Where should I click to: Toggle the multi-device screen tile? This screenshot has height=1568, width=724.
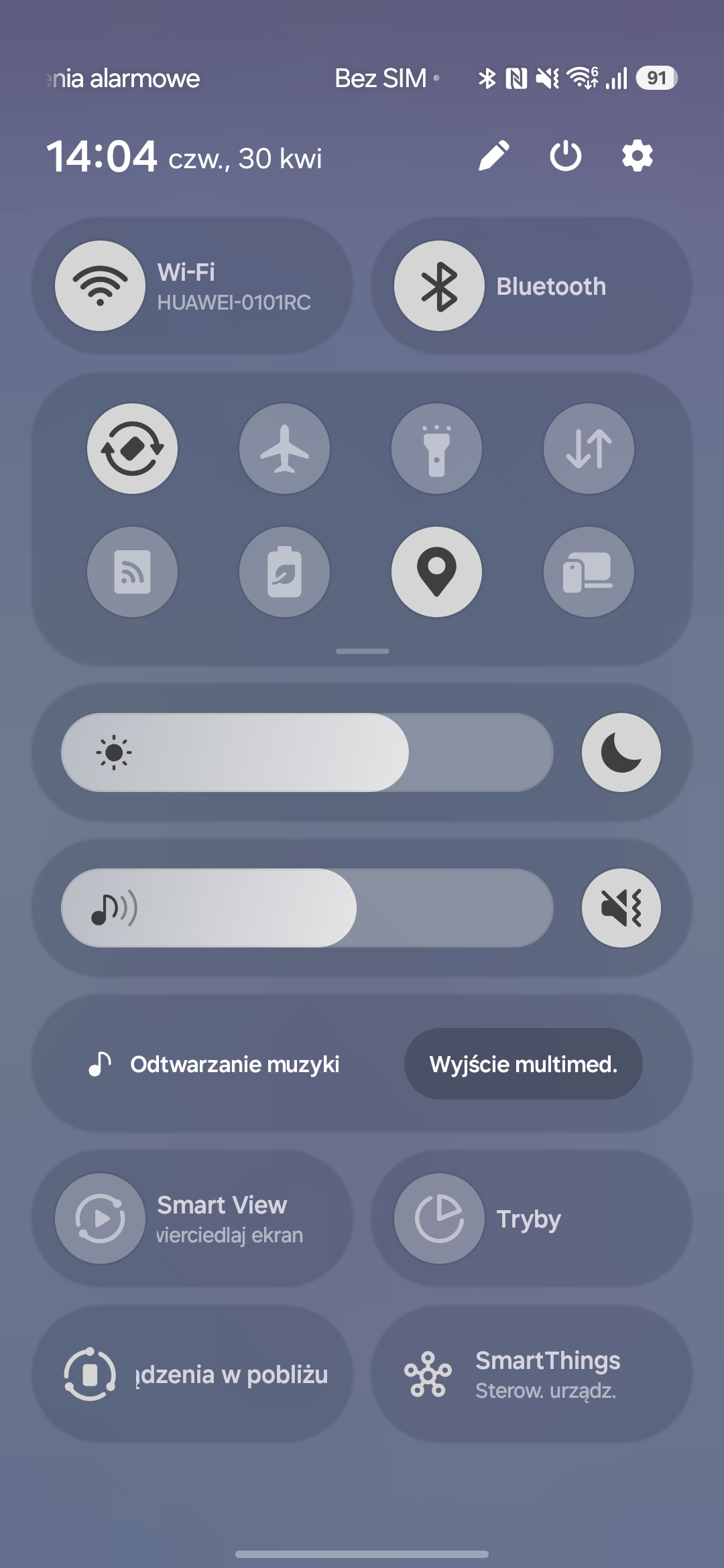(x=589, y=572)
